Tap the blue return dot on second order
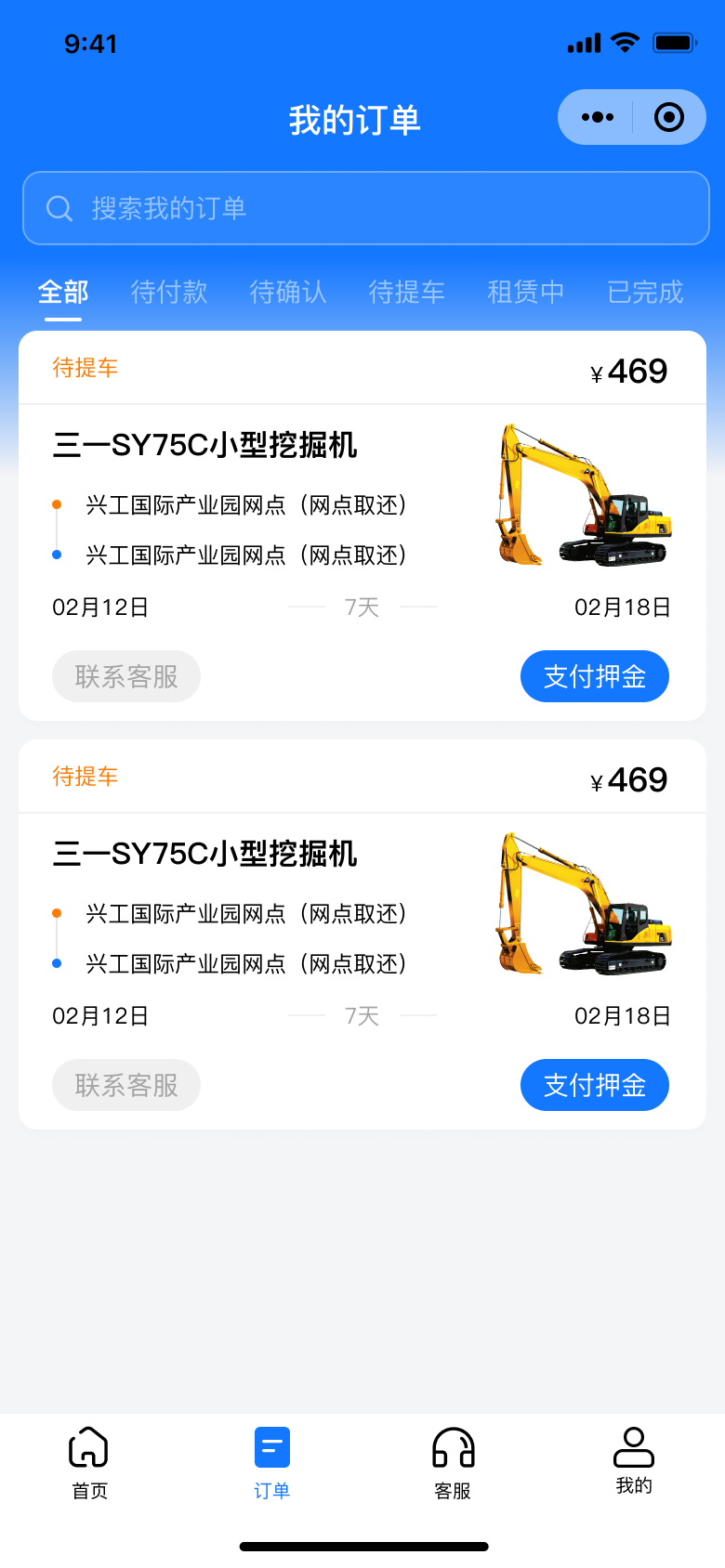This screenshot has width=725, height=1568. pos(57,963)
